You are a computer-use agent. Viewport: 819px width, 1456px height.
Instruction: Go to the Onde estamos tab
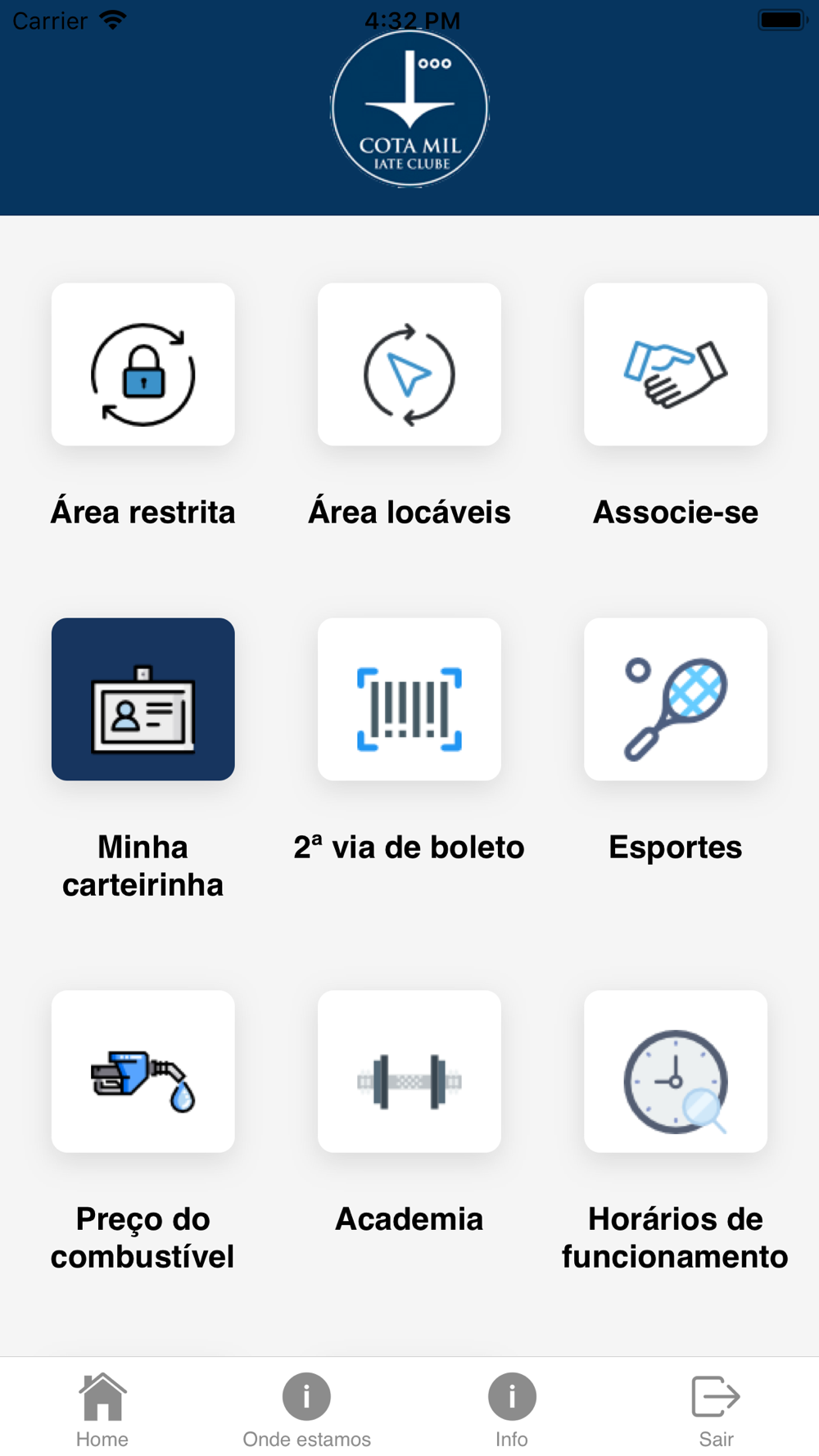pyautogui.click(x=307, y=1410)
